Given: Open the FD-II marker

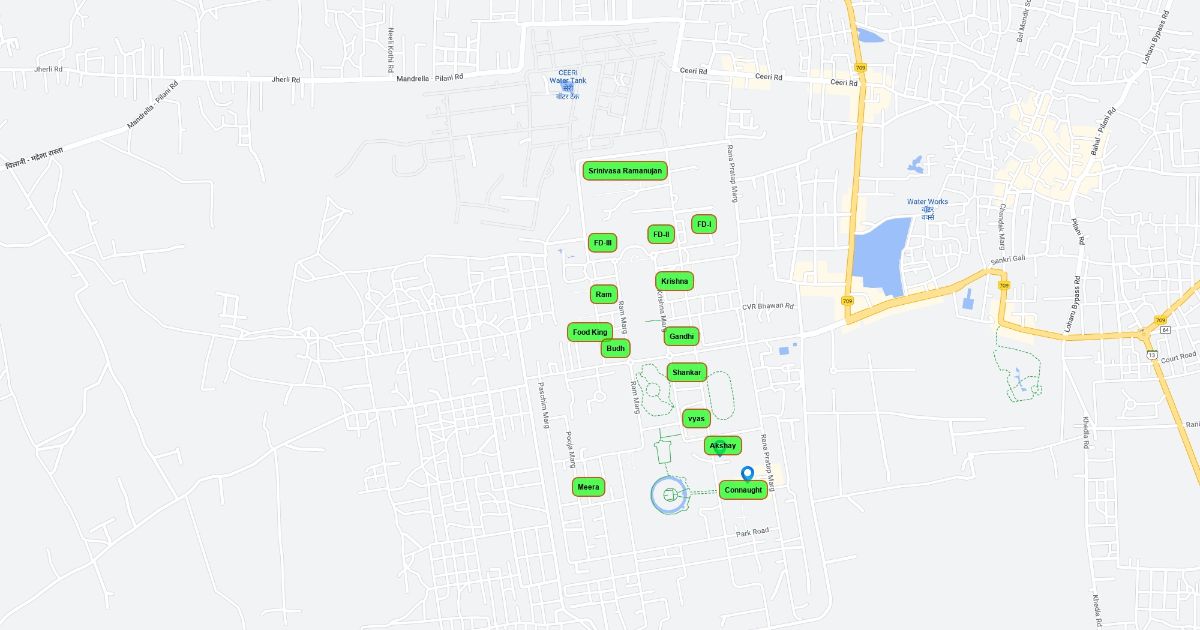Looking at the screenshot, I should (x=661, y=234).
